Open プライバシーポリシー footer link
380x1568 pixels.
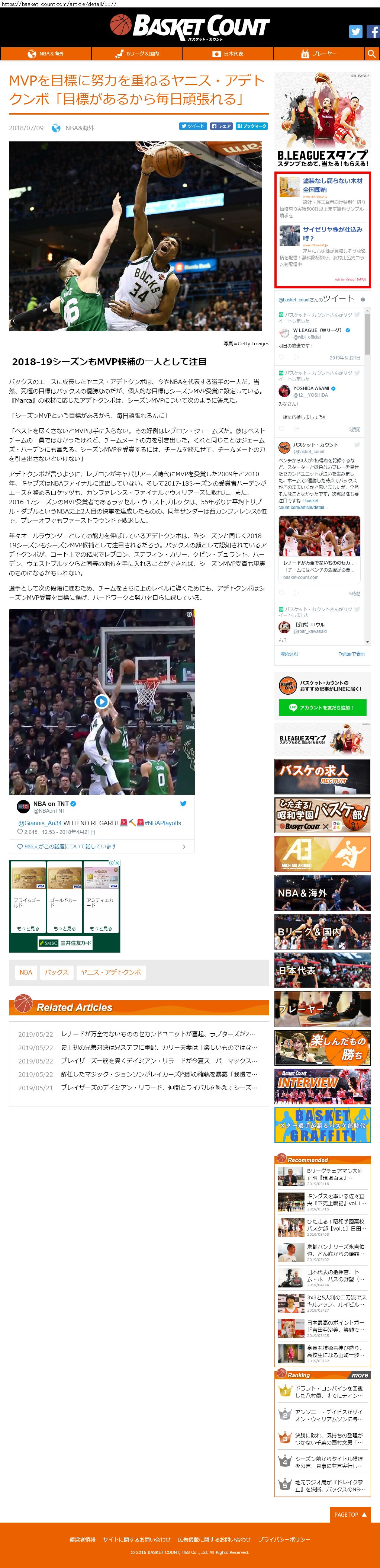(x=284, y=1539)
